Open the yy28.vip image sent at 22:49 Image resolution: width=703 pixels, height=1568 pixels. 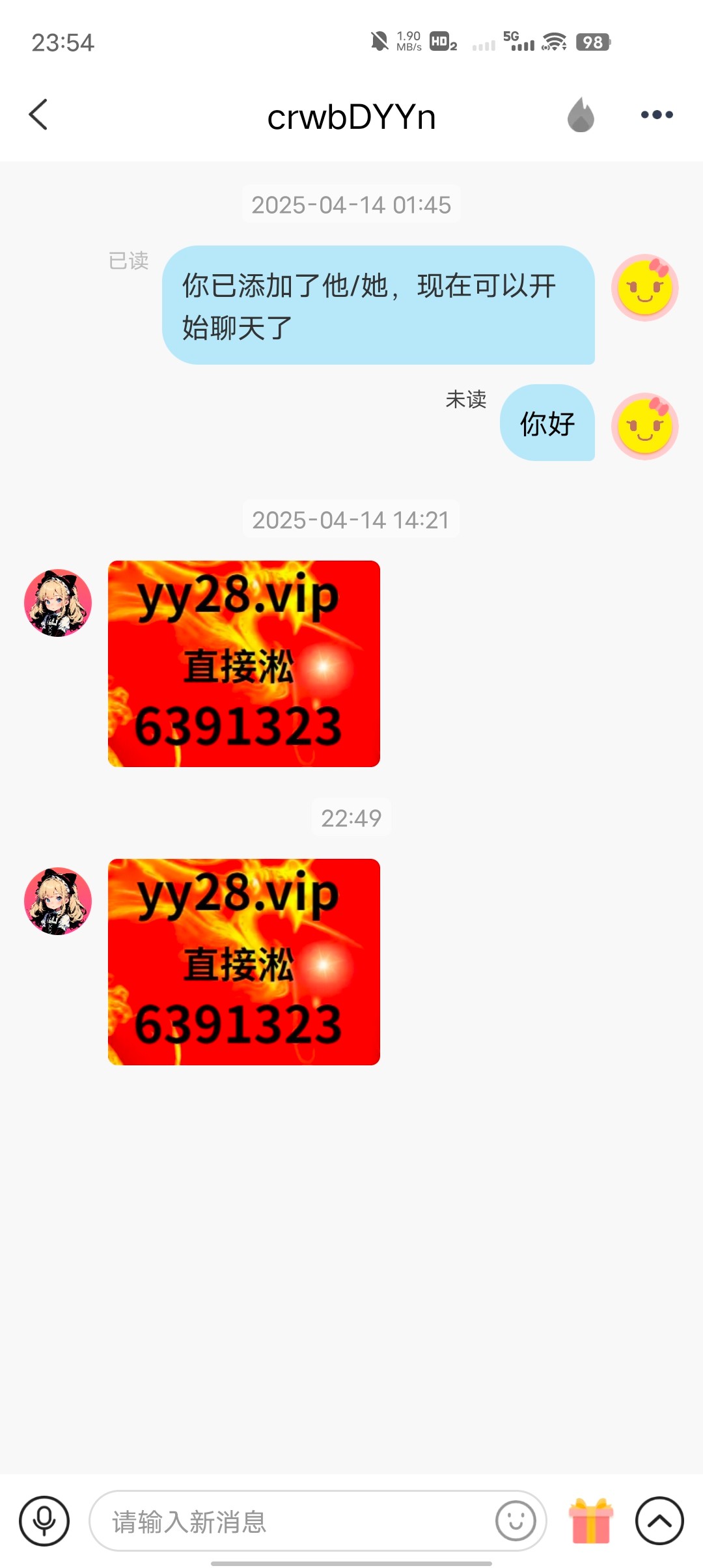coord(243,961)
